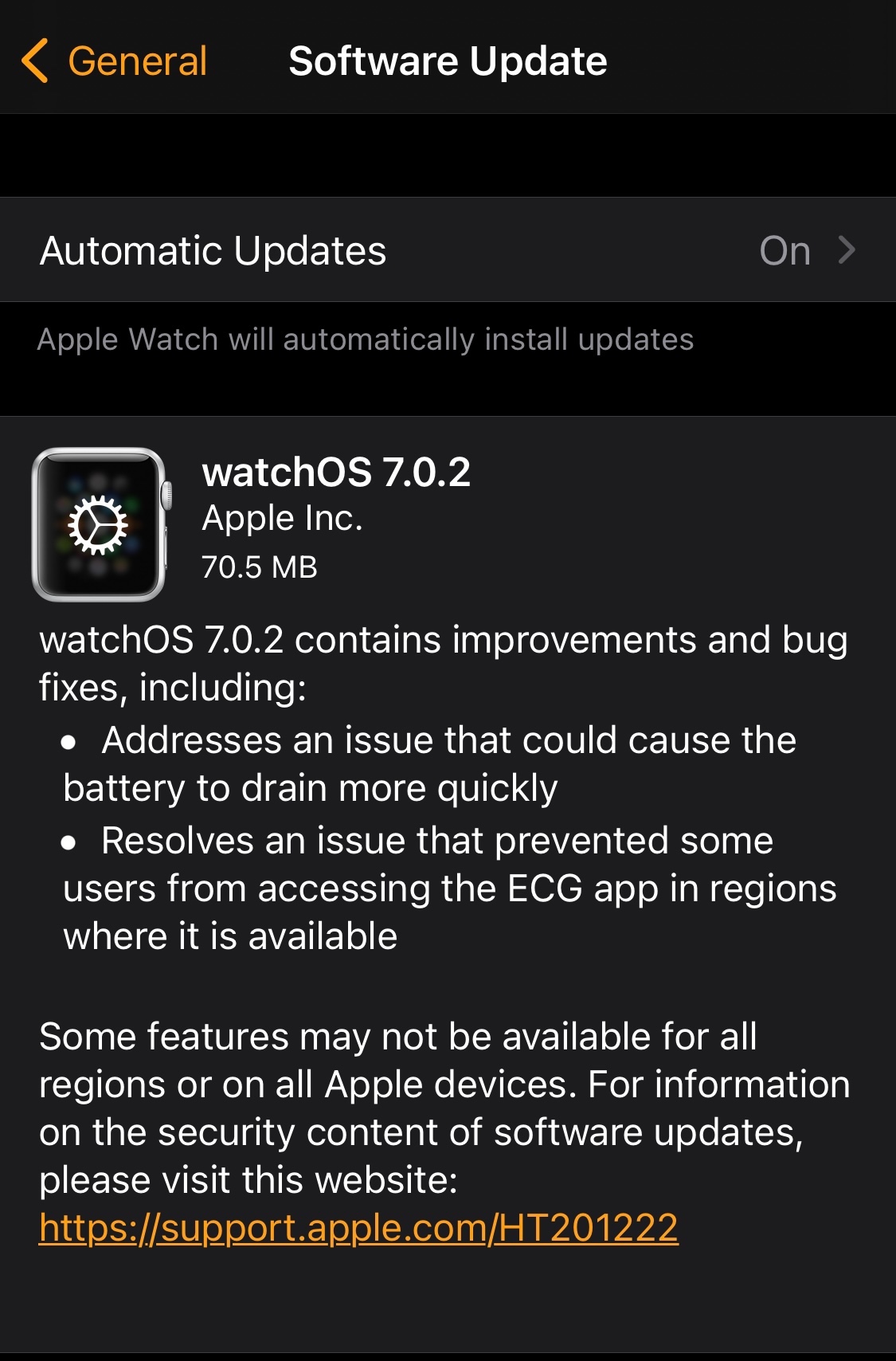Open the support.apple.com/HT201222 link
This screenshot has width=896, height=1361.
pos(358,1228)
